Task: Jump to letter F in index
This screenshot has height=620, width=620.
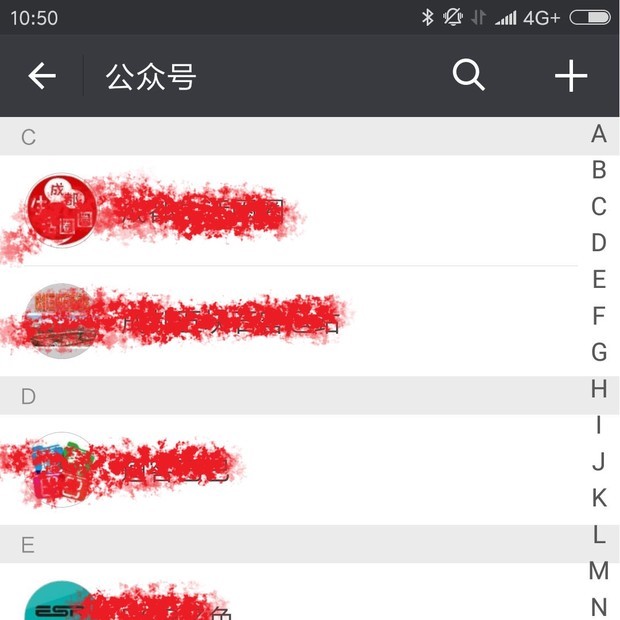Action: 598,316
